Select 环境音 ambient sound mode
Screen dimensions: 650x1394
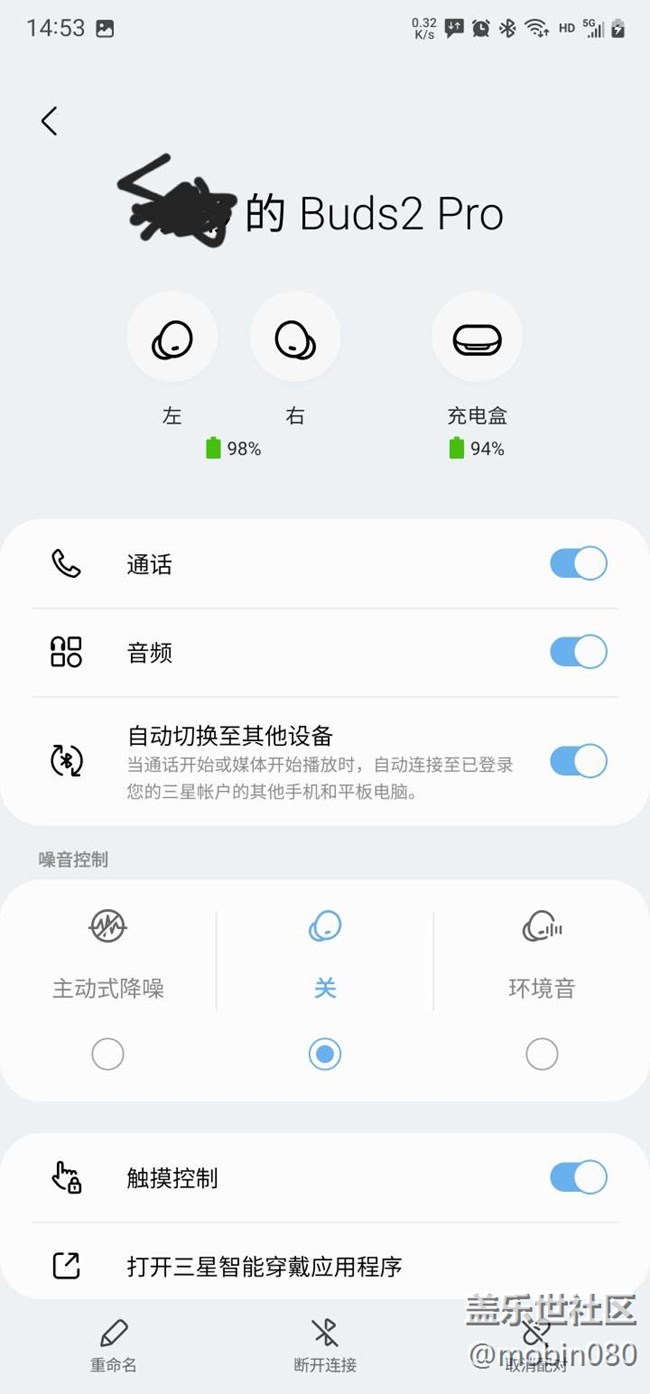pos(541,1053)
